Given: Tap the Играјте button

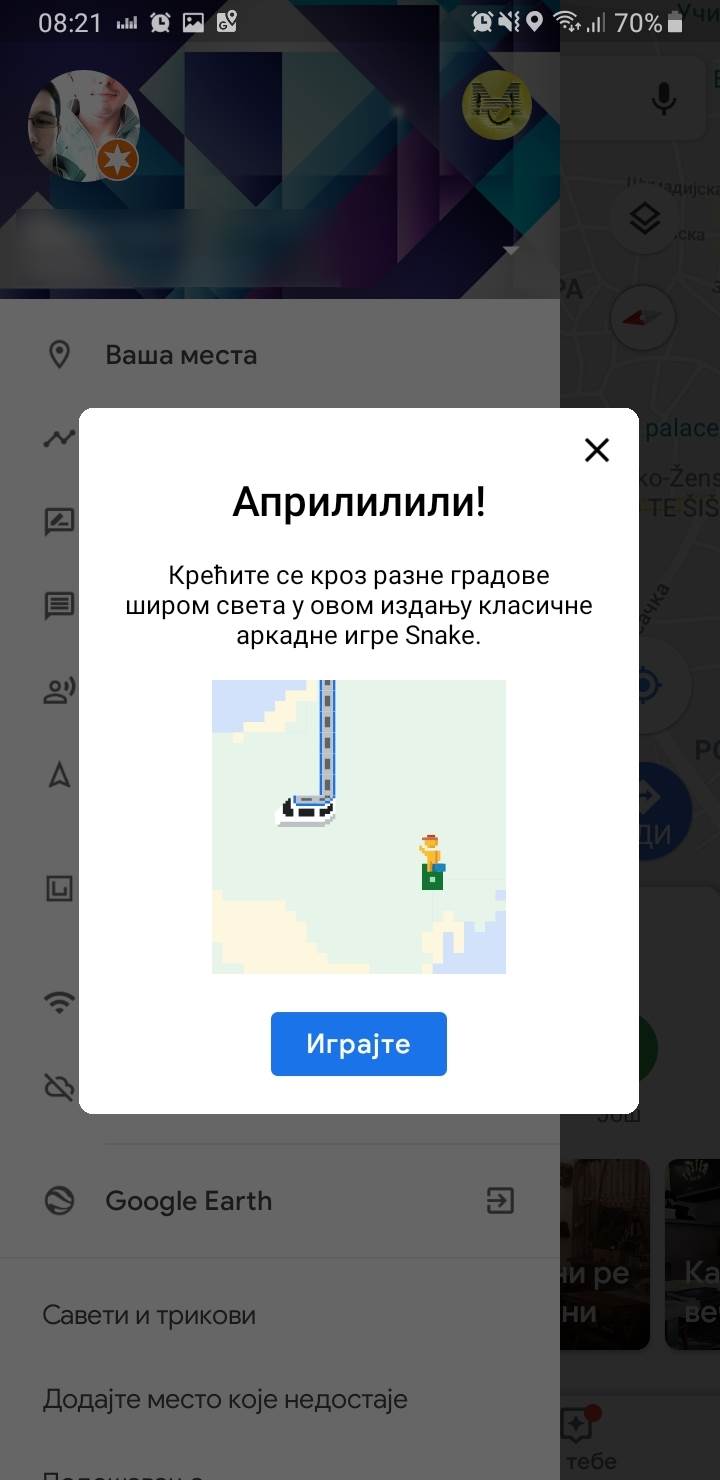Looking at the screenshot, I should [358, 1044].
